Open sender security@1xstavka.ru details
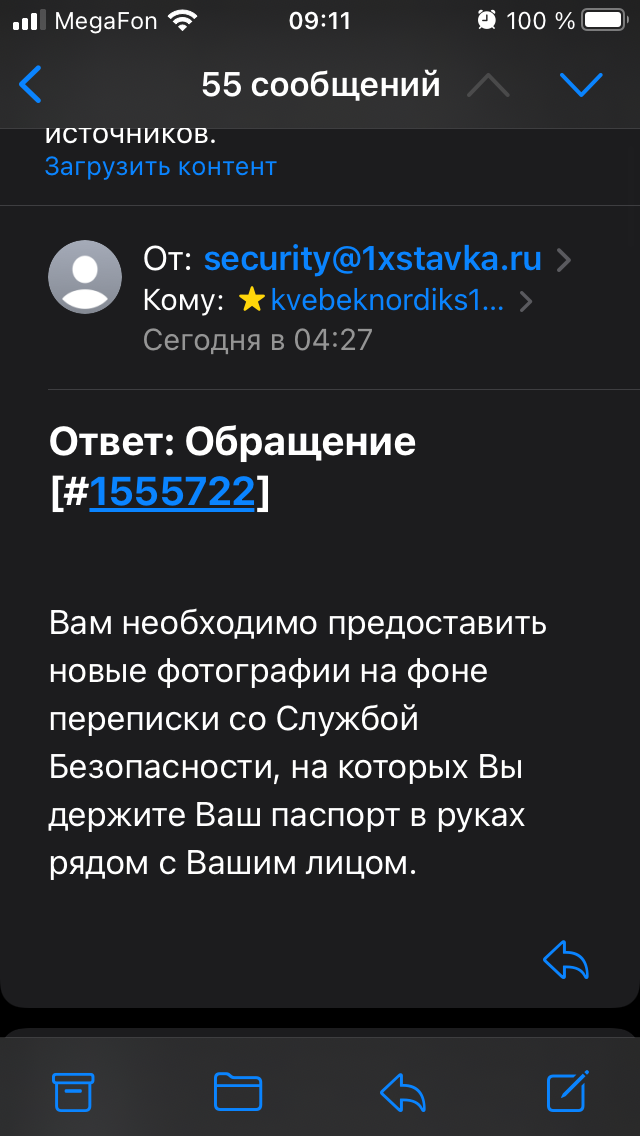The height and width of the screenshot is (1136, 640). click(373, 260)
